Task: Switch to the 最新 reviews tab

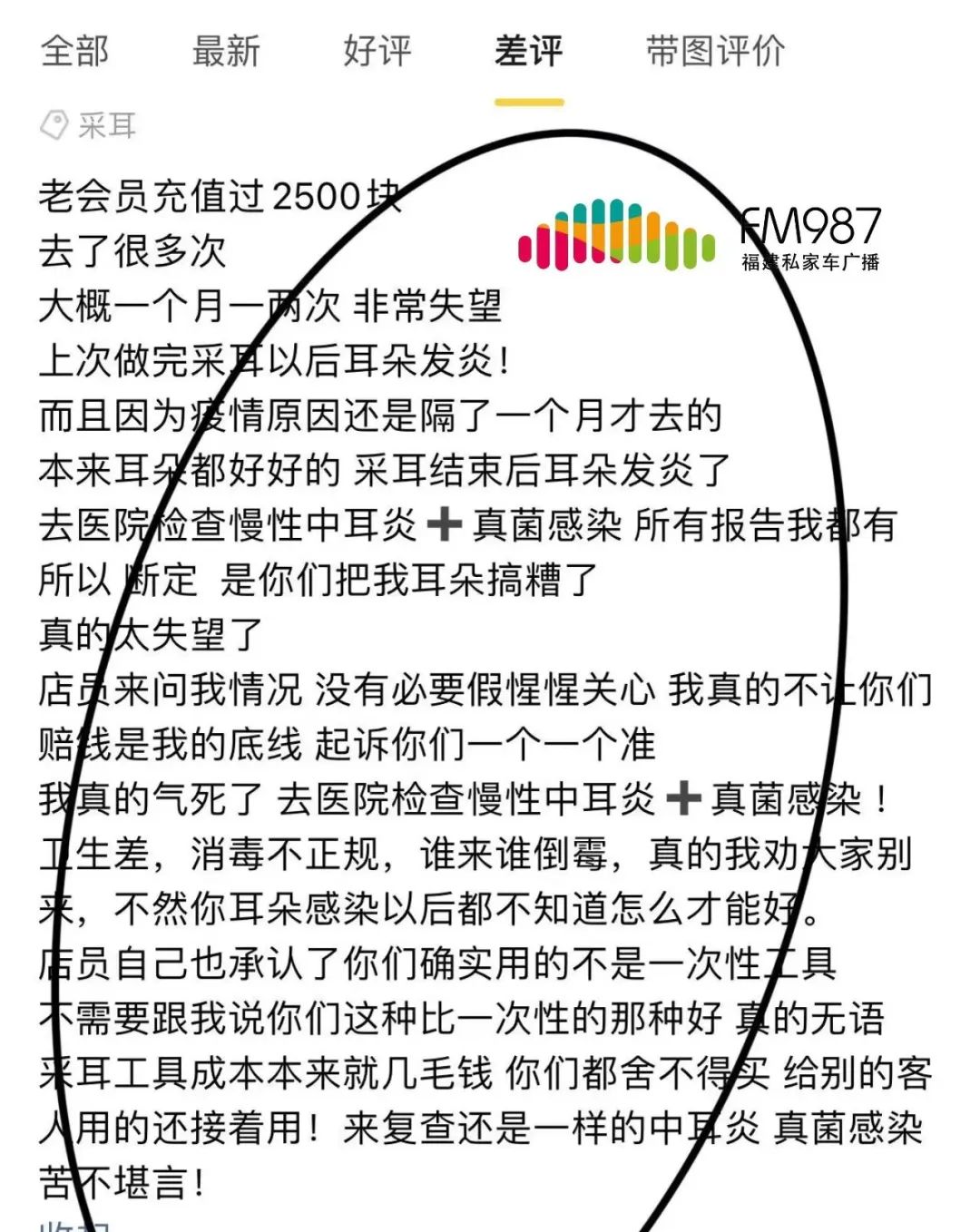Action: tap(226, 51)
